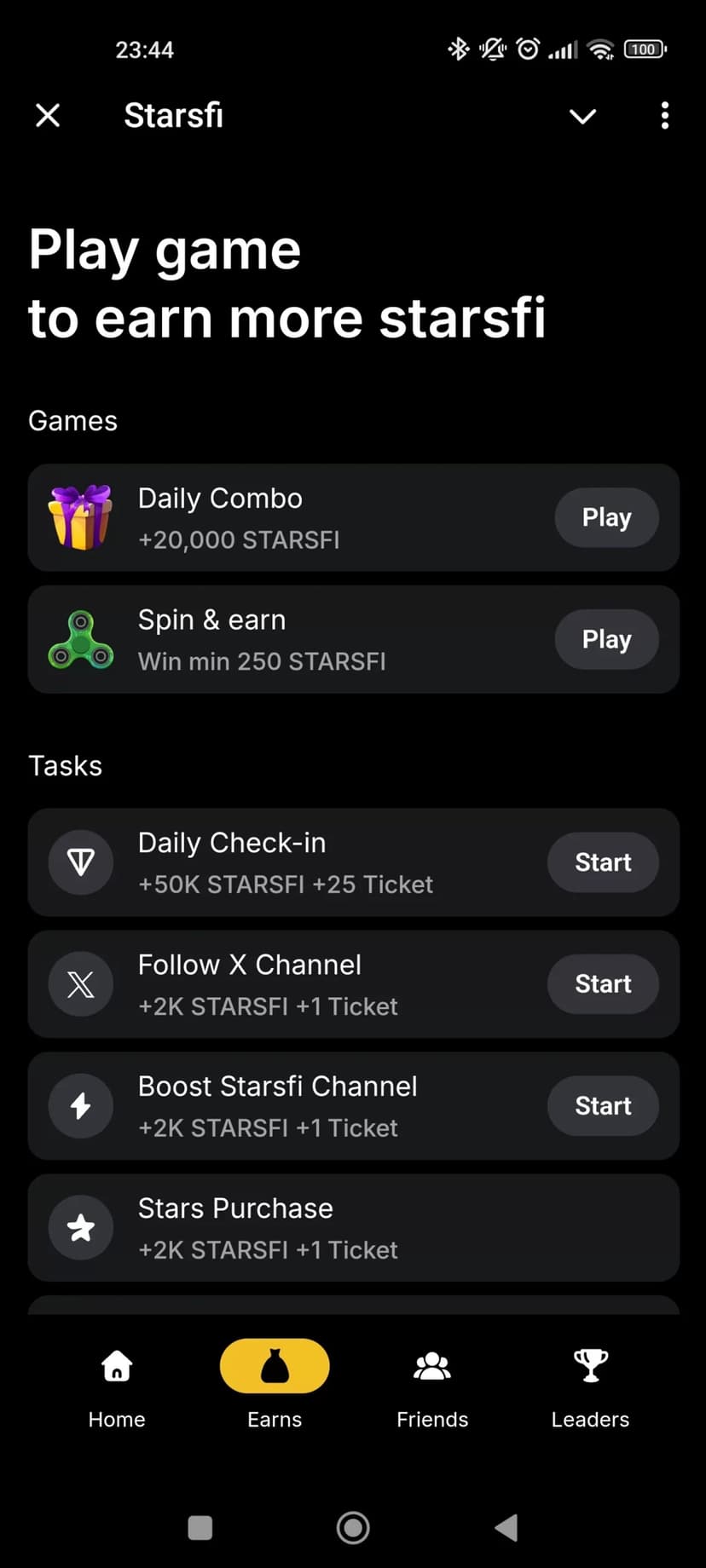Play the Spin & earn game
This screenshot has width=706, height=1568.
coord(606,639)
